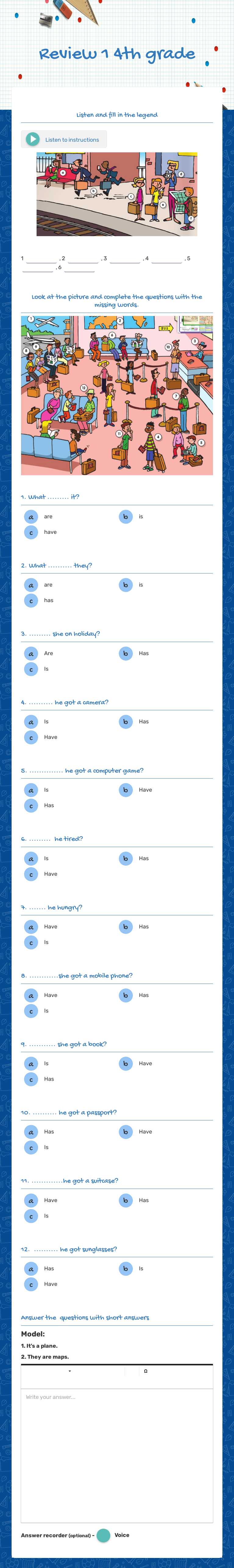This screenshot has height=1568, width=234.
Task: Select 'Has' for question 12 about sunglasses
Action: [x=31, y=1268]
